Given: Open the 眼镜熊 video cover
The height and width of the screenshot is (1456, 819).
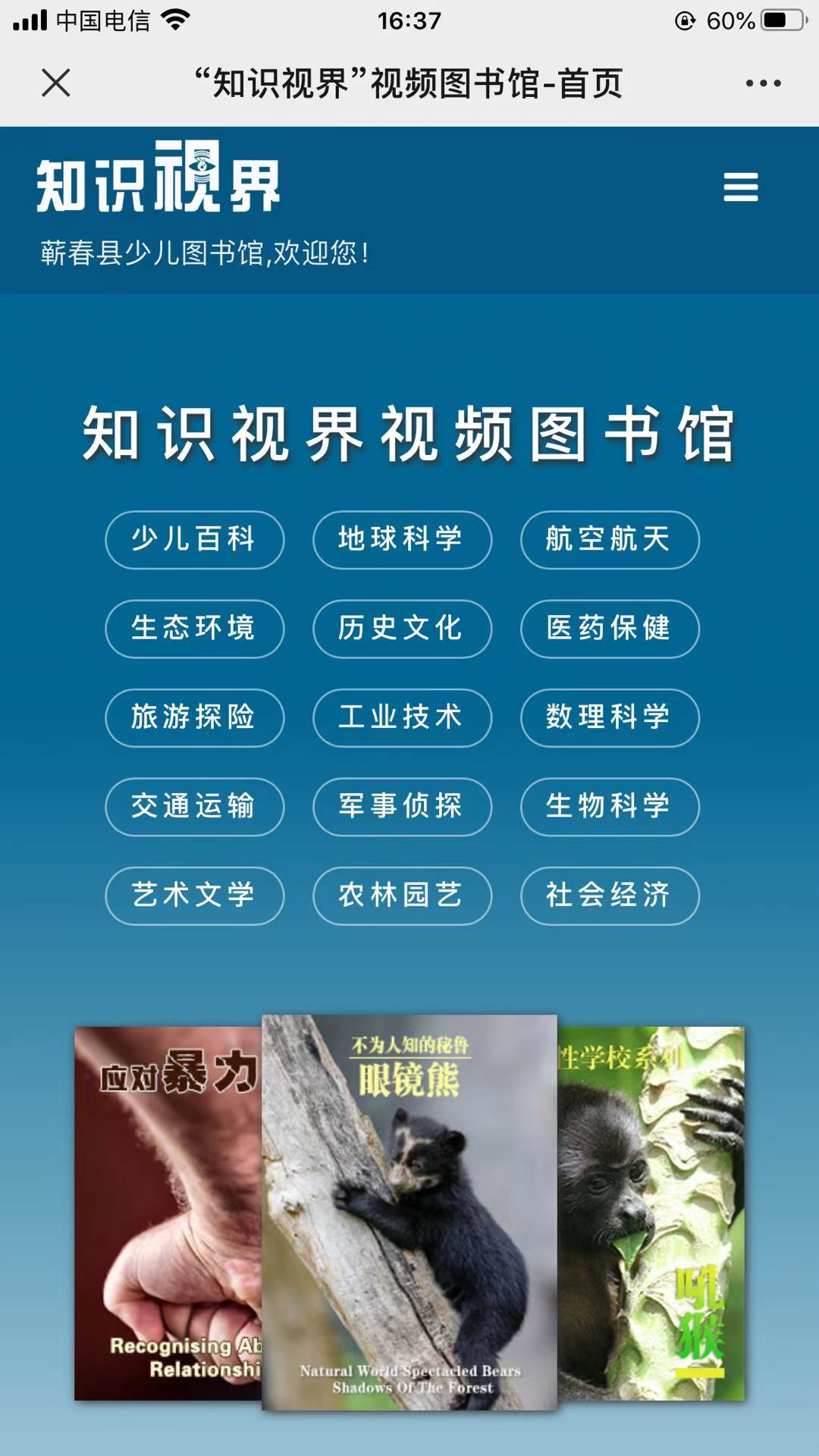Looking at the screenshot, I should 409,1213.
